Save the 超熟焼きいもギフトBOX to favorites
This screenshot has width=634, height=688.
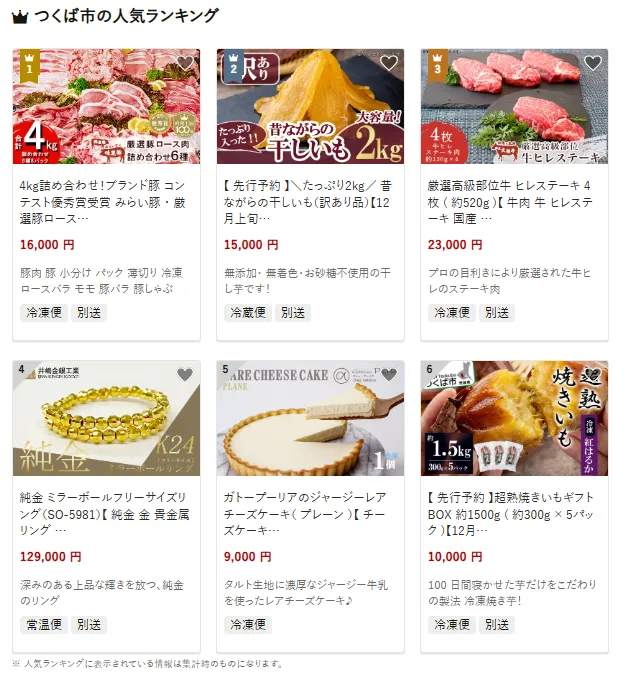[593, 376]
